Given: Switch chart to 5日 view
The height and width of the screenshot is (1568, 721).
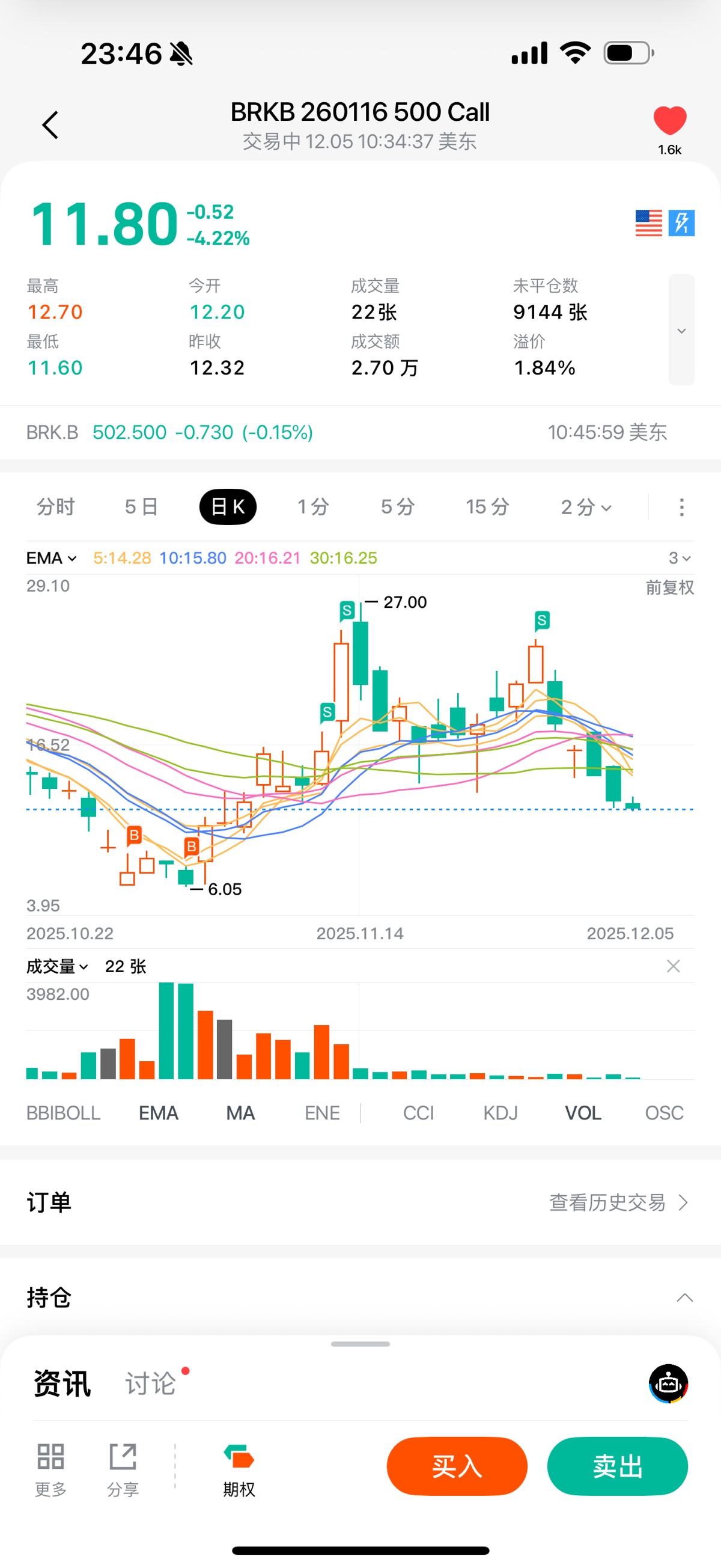Looking at the screenshot, I should (141, 506).
